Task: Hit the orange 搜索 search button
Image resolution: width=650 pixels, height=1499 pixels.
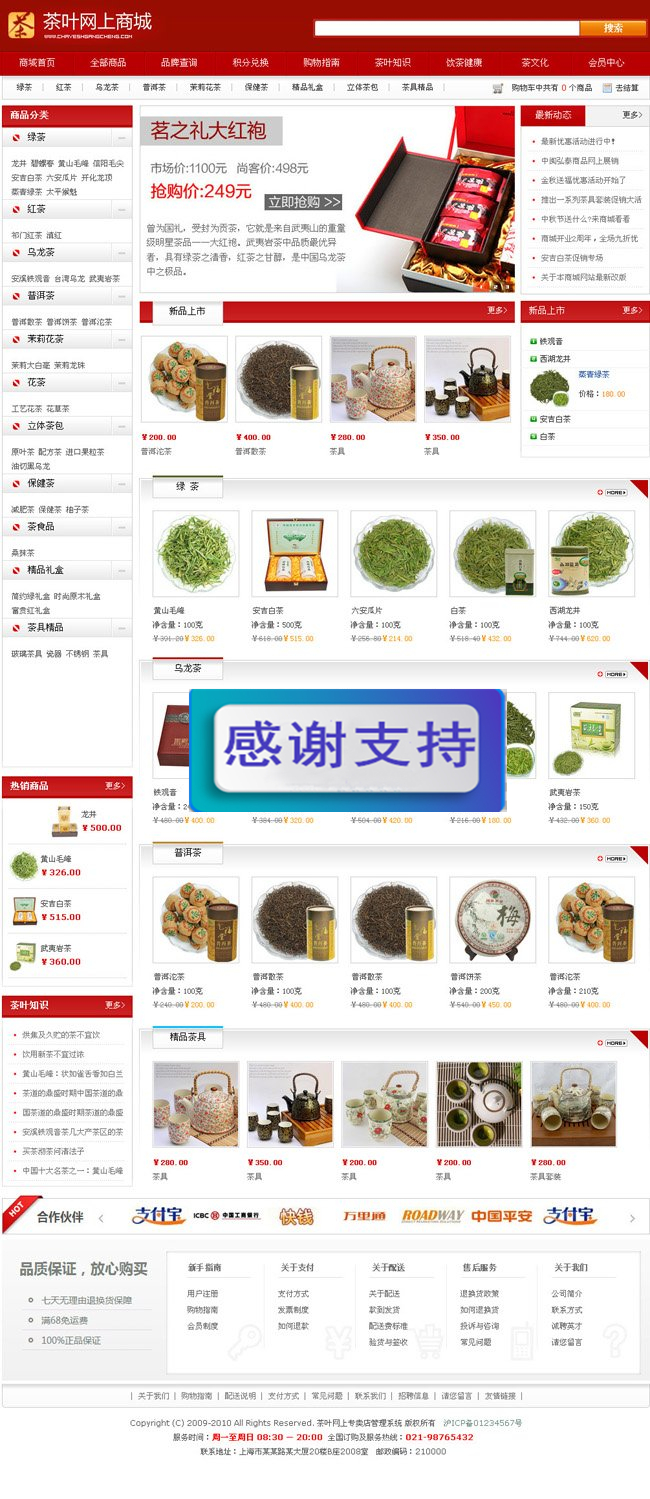Action: 612,28
